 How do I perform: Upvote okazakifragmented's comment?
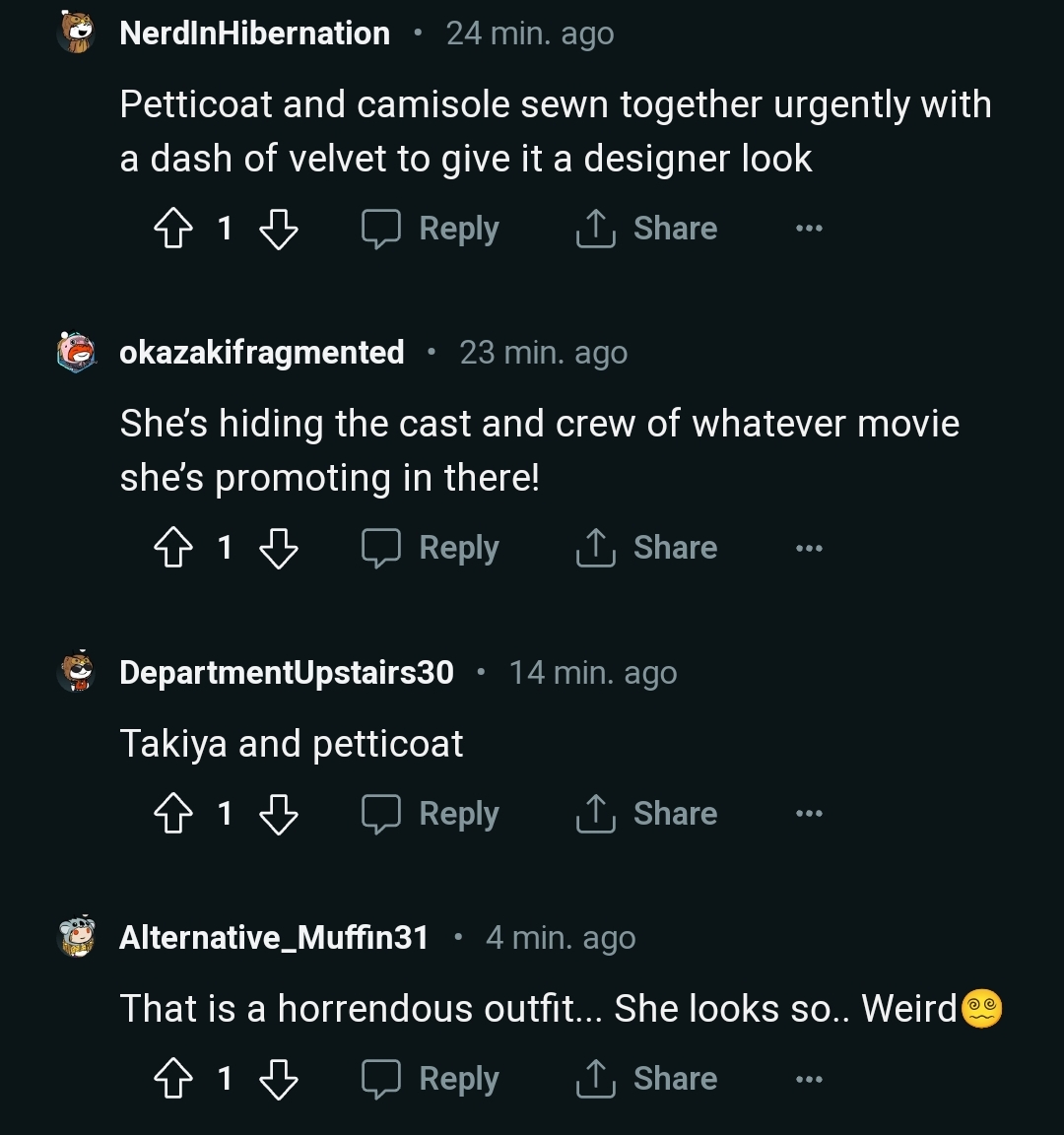click(173, 548)
